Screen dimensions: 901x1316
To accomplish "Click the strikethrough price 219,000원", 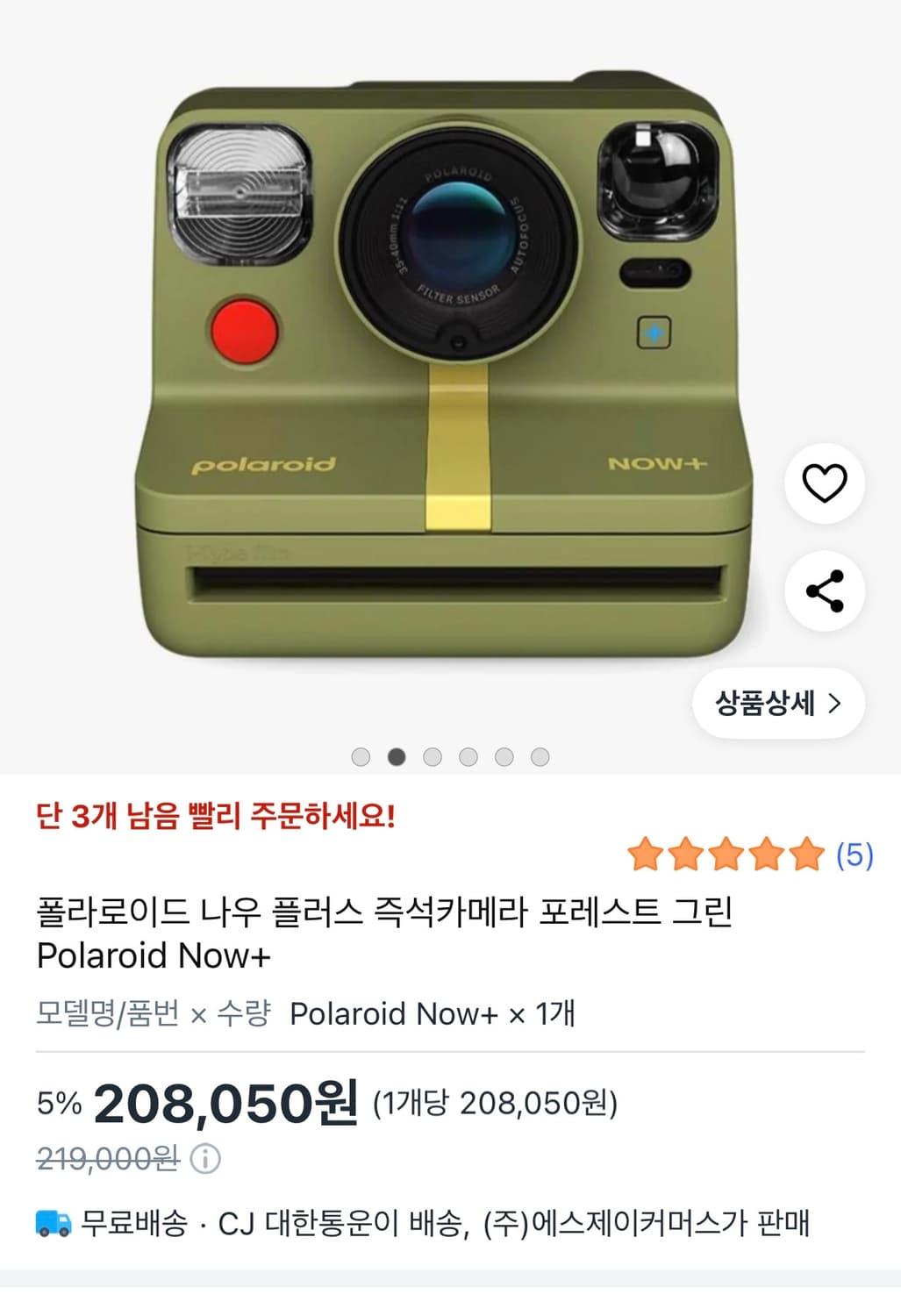I will [104, 1157].
